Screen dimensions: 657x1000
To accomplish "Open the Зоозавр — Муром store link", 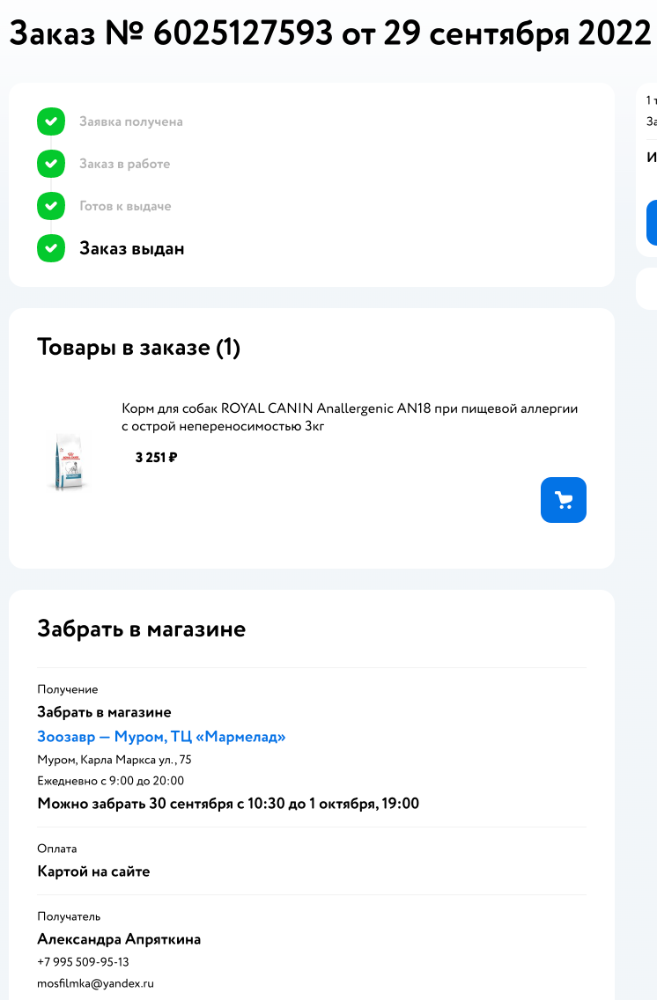I will [x=161, y=737].
